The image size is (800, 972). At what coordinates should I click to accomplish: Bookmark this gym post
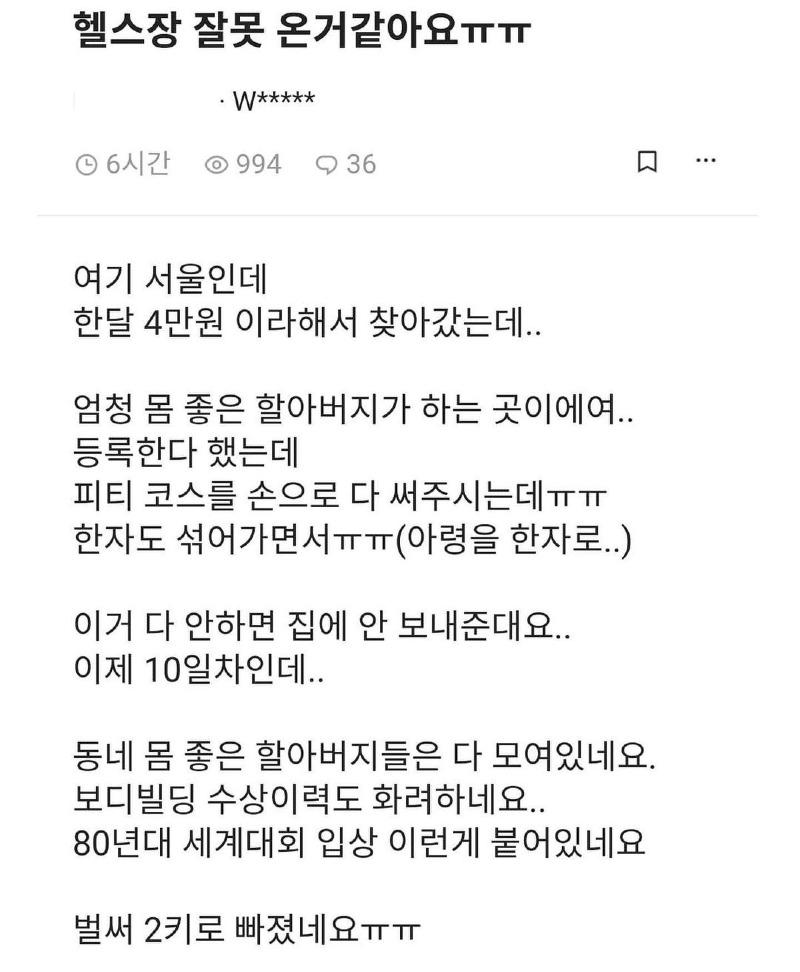point(647,162)
